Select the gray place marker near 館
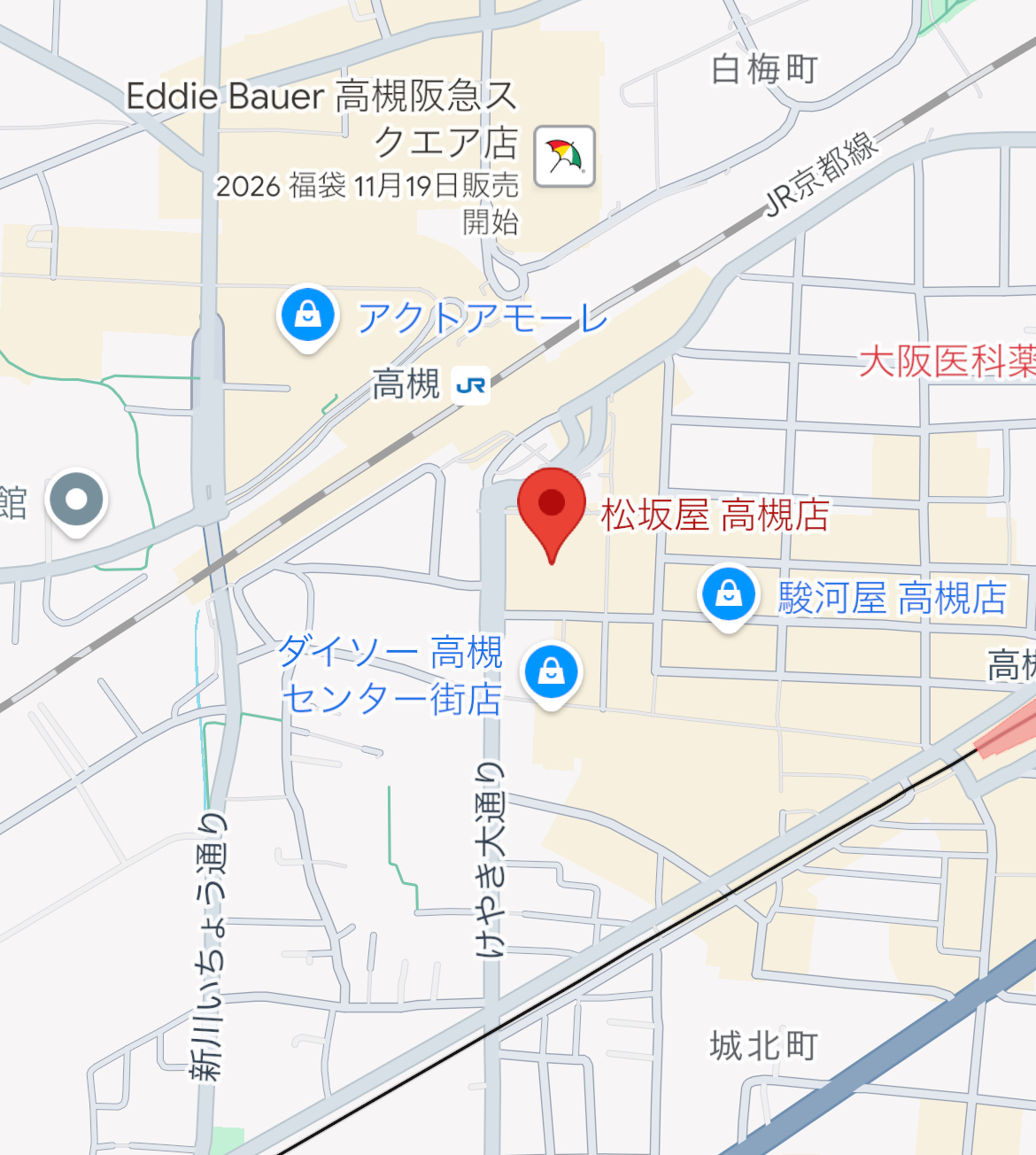 tap(77, 500)
